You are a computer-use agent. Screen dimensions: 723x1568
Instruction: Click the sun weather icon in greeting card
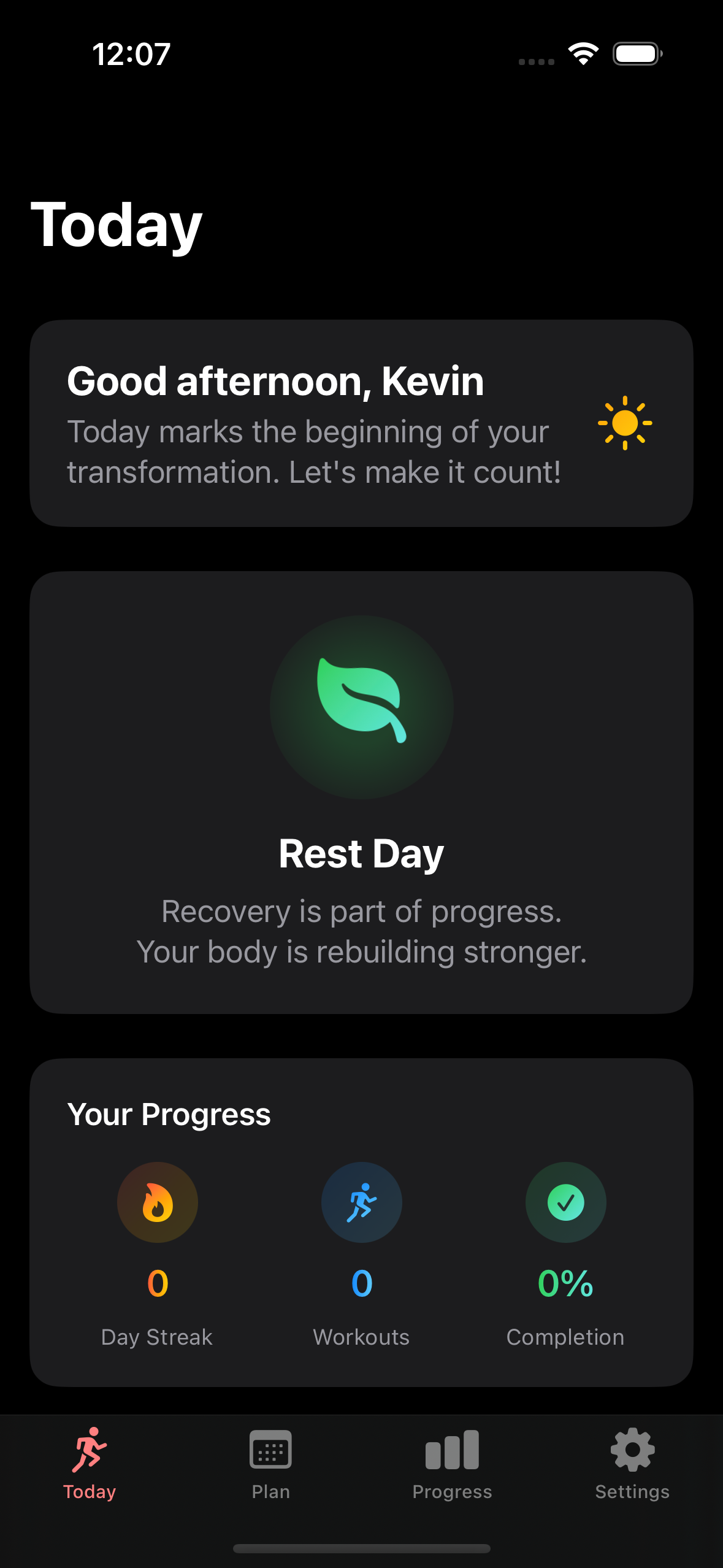click(x=623, y=424)
